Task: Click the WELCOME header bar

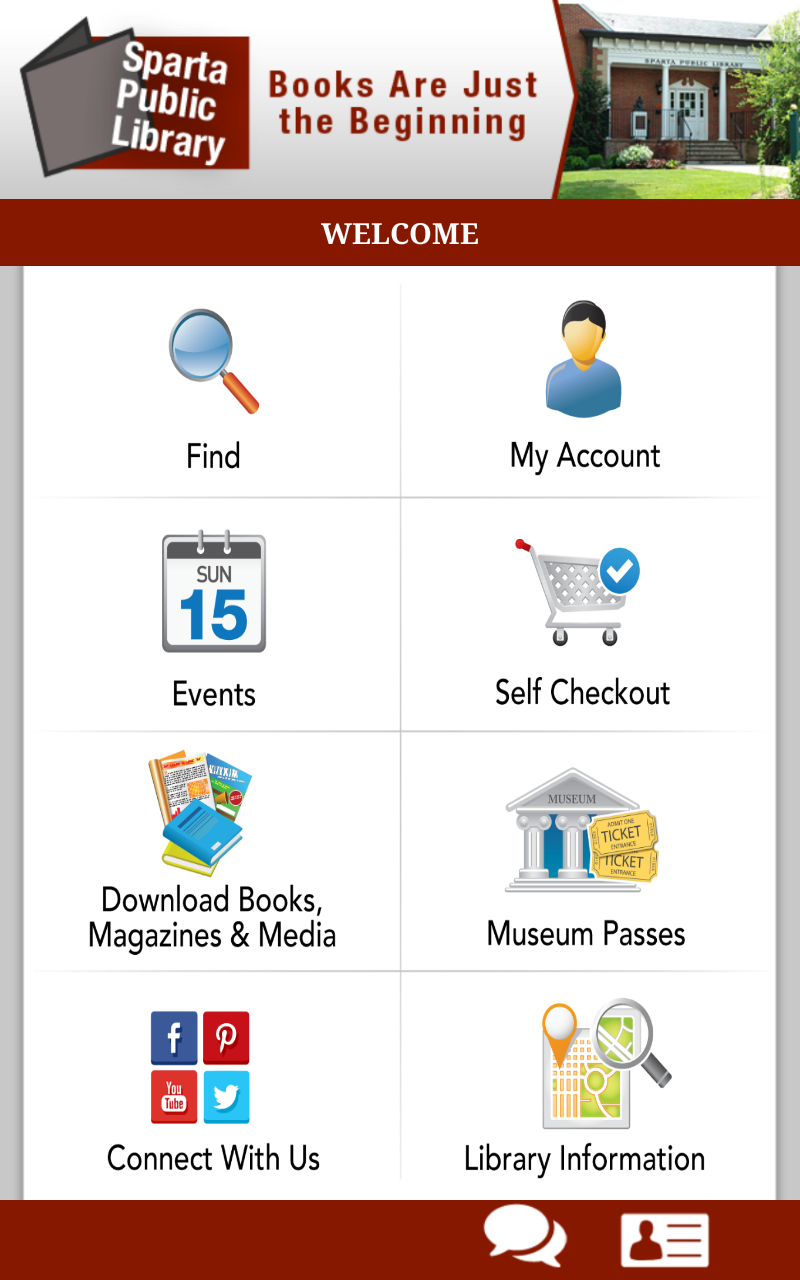Action: (x=400, y=233)
